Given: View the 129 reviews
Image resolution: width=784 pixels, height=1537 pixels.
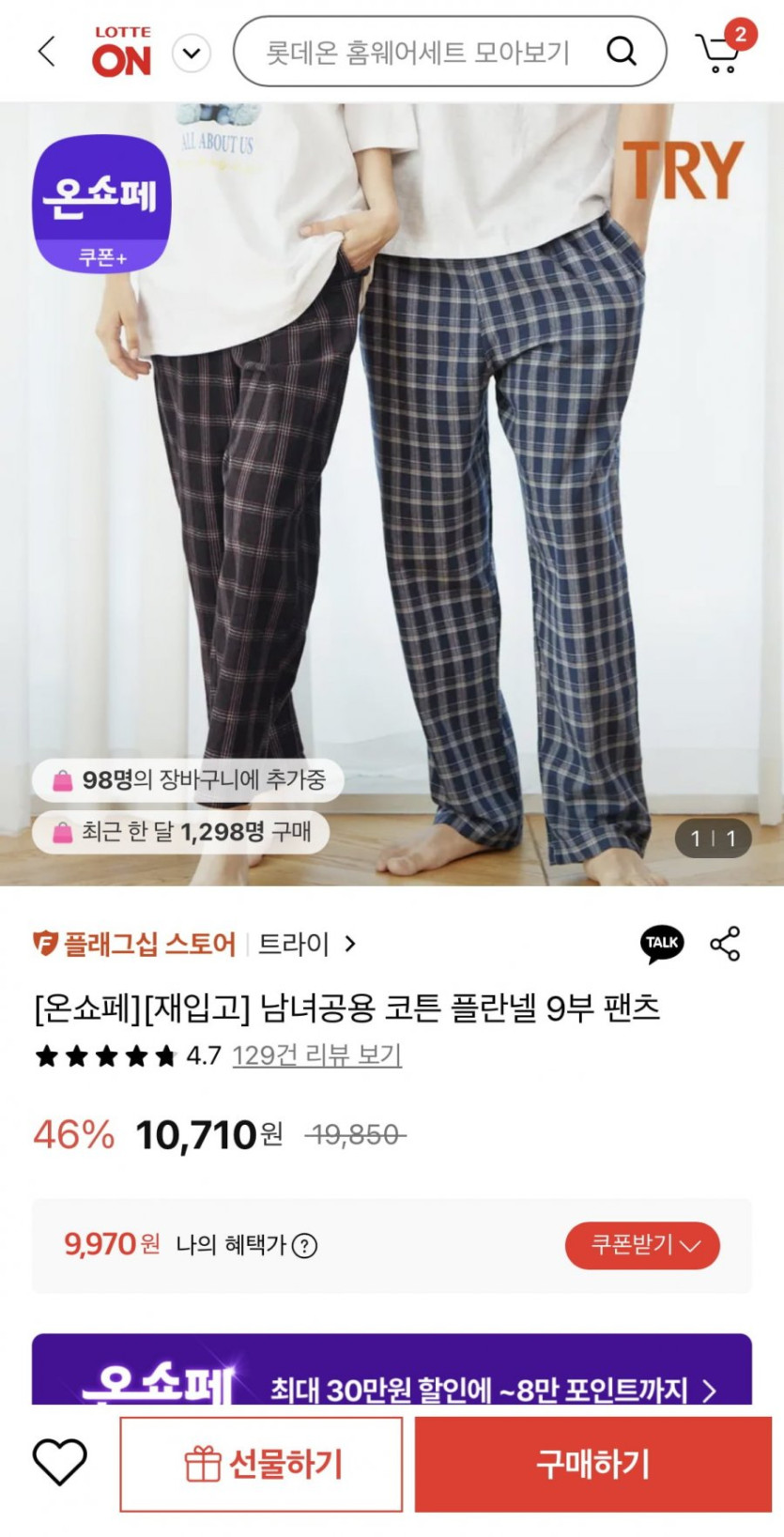Looking at the screenshot, I should coord(316,1055).
